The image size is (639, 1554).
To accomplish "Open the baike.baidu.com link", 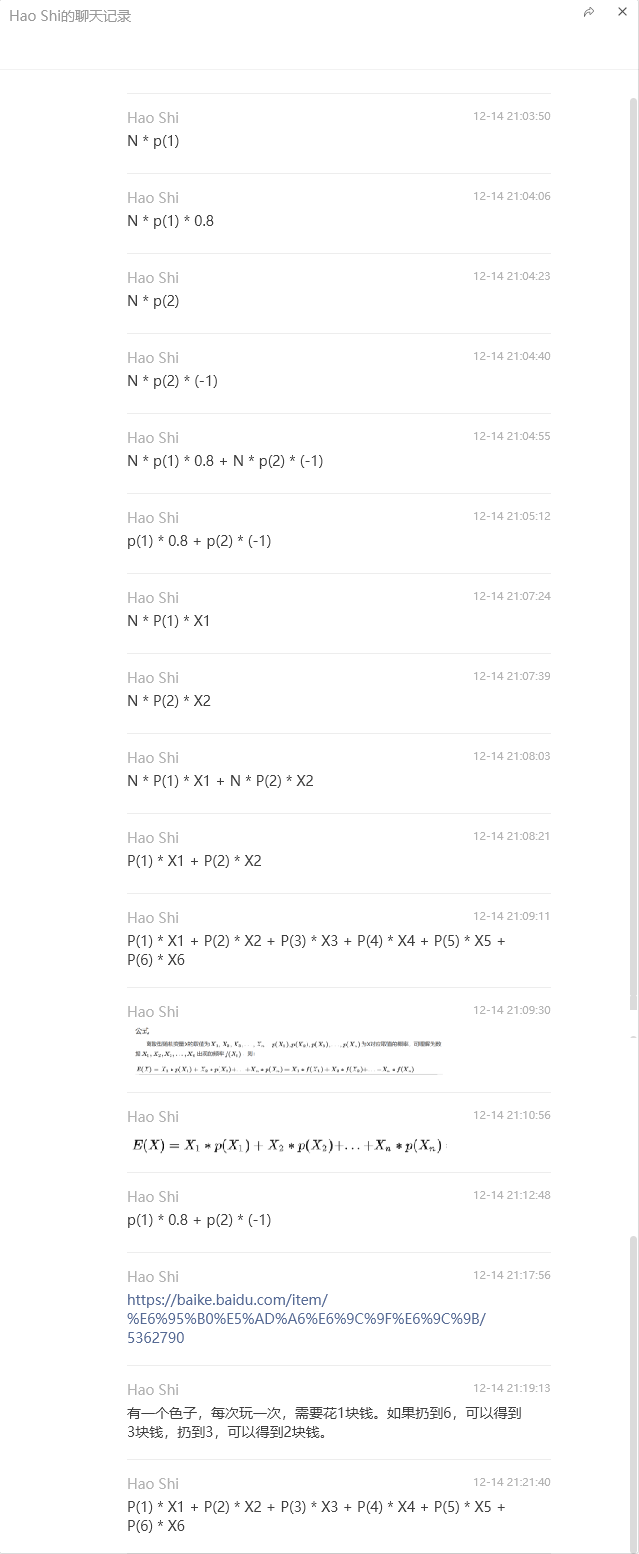I will (x=306, y=1318).
